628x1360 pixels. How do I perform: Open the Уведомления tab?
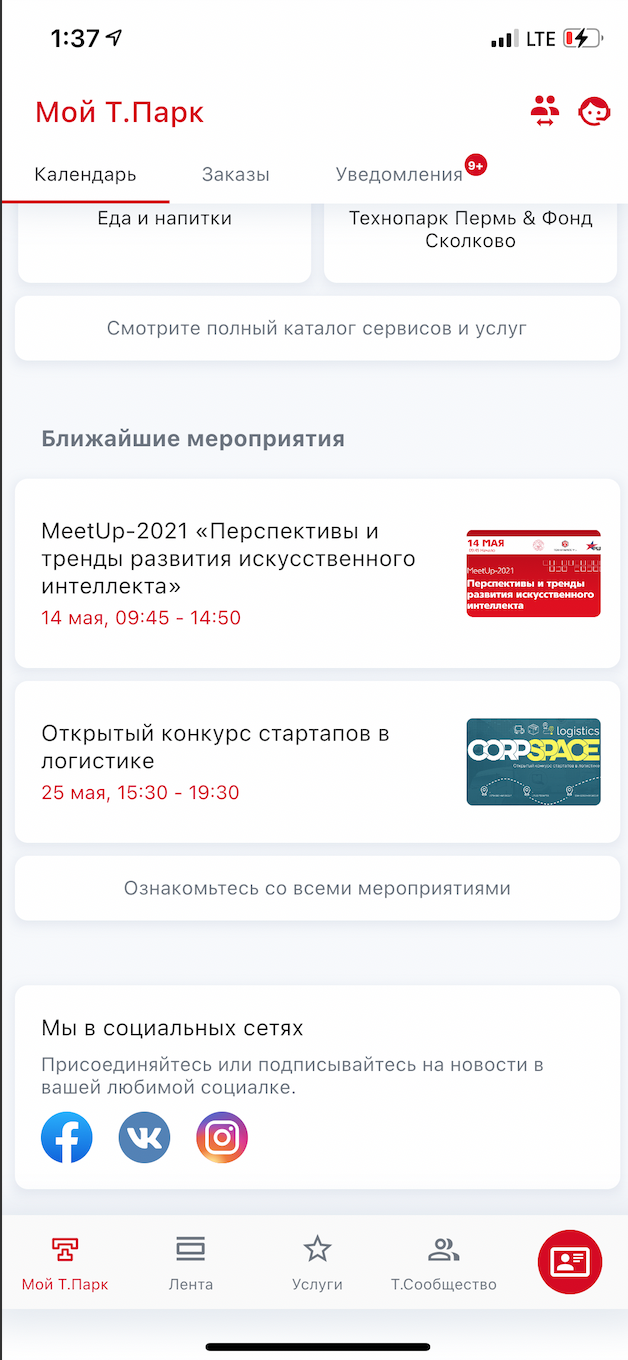point(399,174)
